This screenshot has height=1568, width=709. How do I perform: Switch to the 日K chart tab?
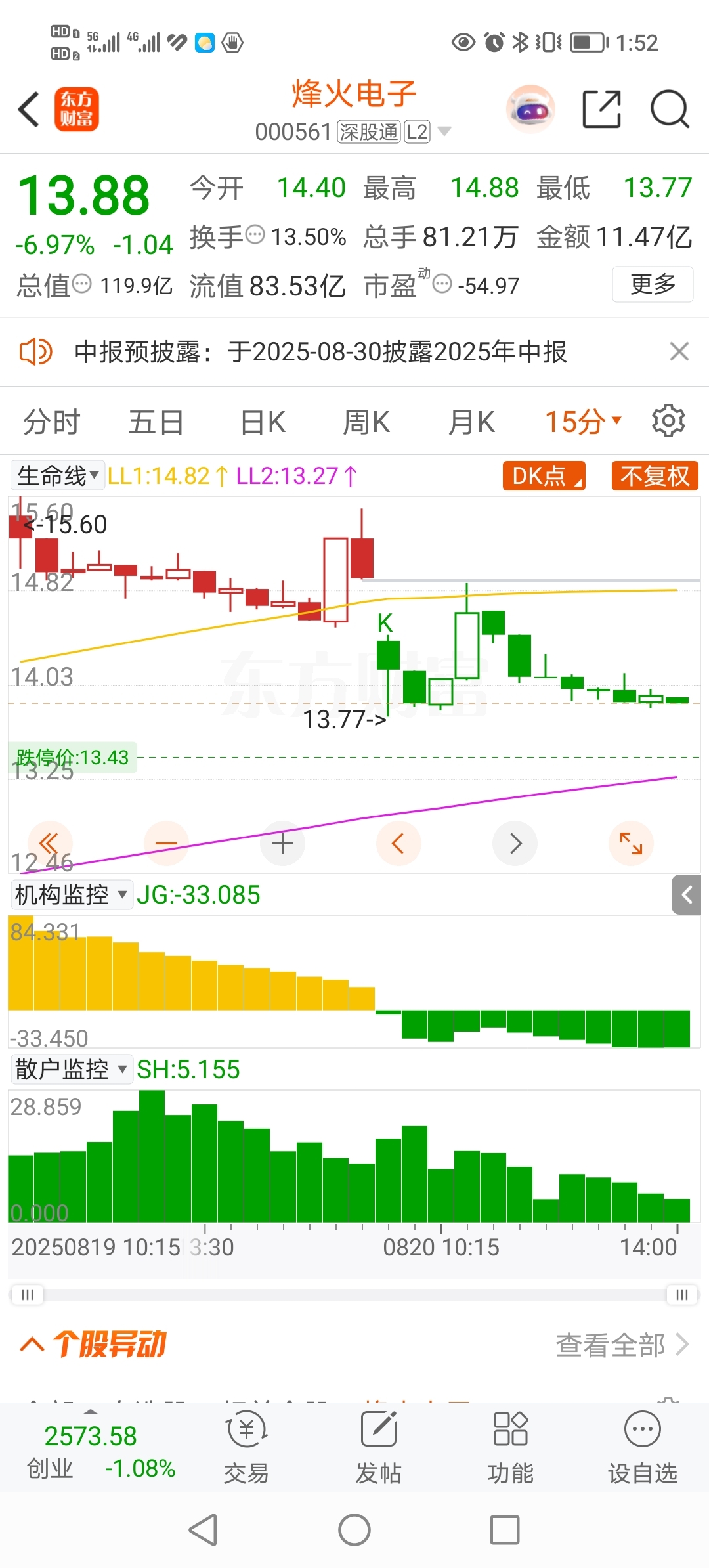[x=263, y=422]
